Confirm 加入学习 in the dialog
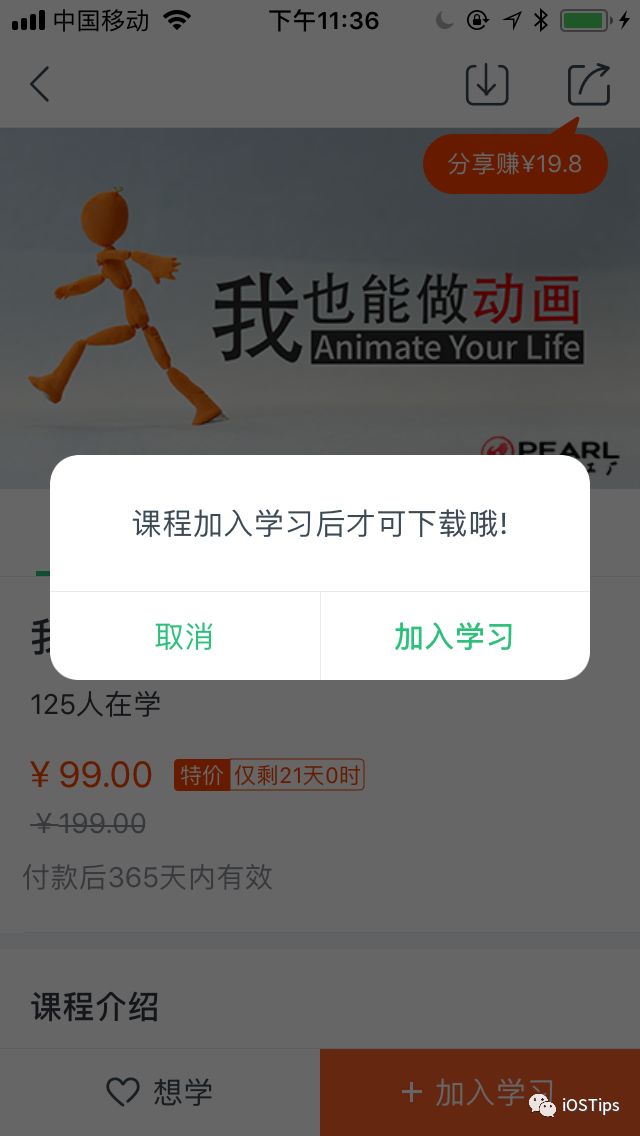 [454, 636]
